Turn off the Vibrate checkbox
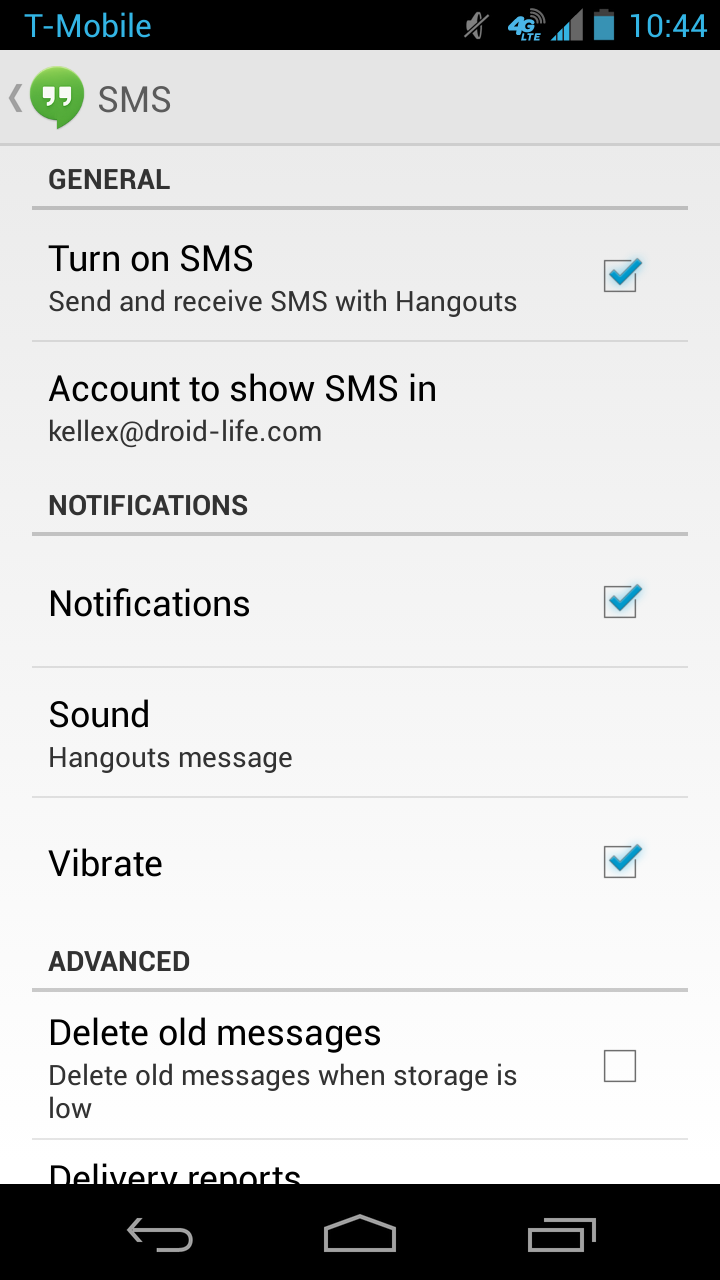Screen dimensions: 720x1280 (620, 861)
